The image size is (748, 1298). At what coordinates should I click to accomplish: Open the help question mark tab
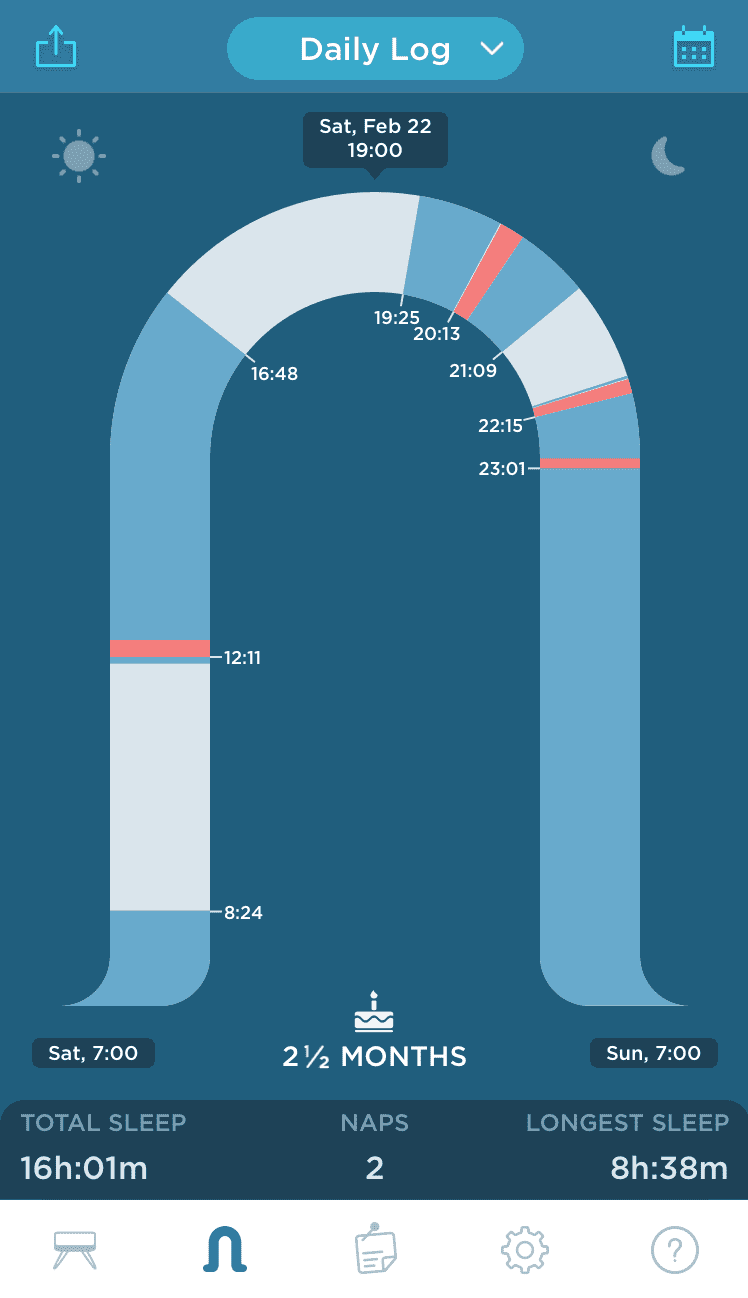tap(674, 1250)
